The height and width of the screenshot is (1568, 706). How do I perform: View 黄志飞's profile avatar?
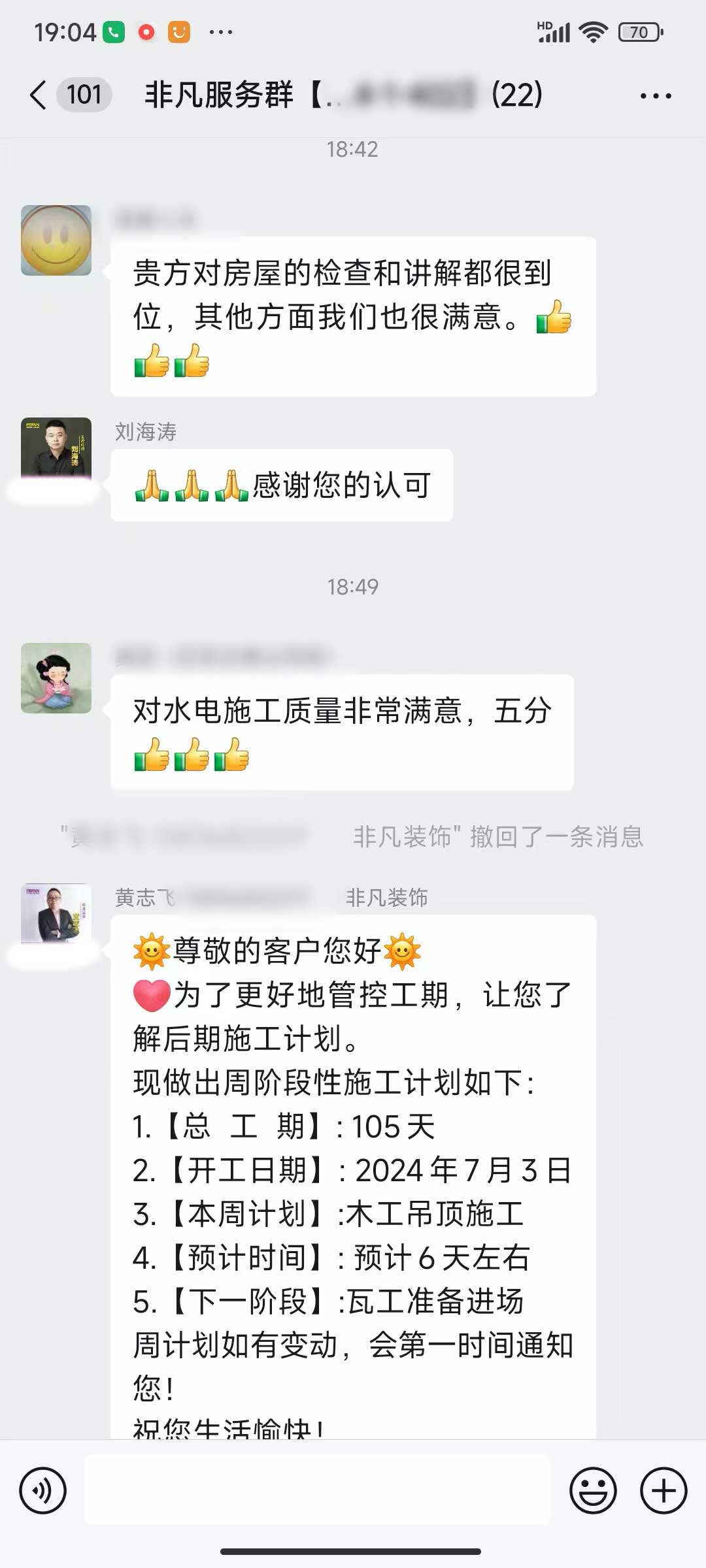pos(56,914)
